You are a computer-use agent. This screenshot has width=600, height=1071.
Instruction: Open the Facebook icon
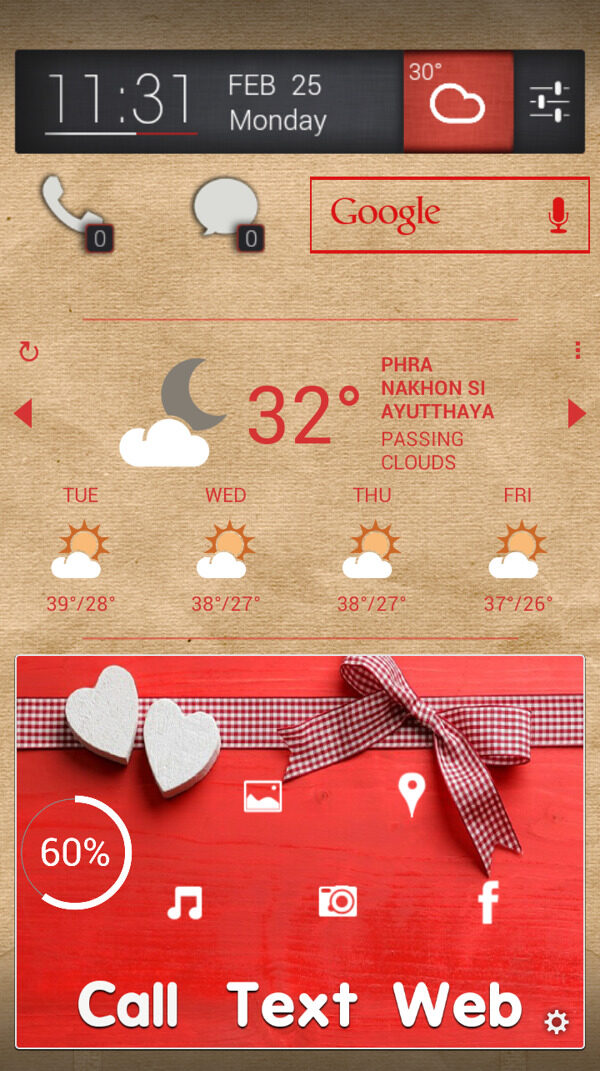pyautogui.click(x=488, y=902)
